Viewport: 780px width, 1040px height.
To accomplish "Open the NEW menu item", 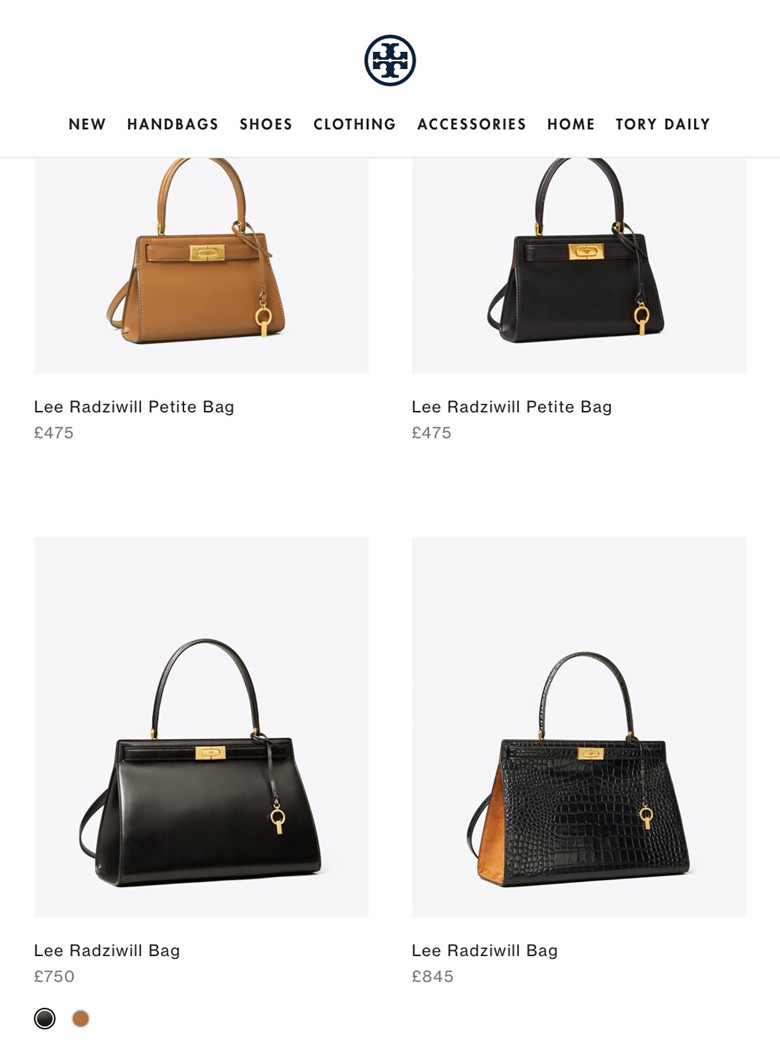I will pos(87,124).
